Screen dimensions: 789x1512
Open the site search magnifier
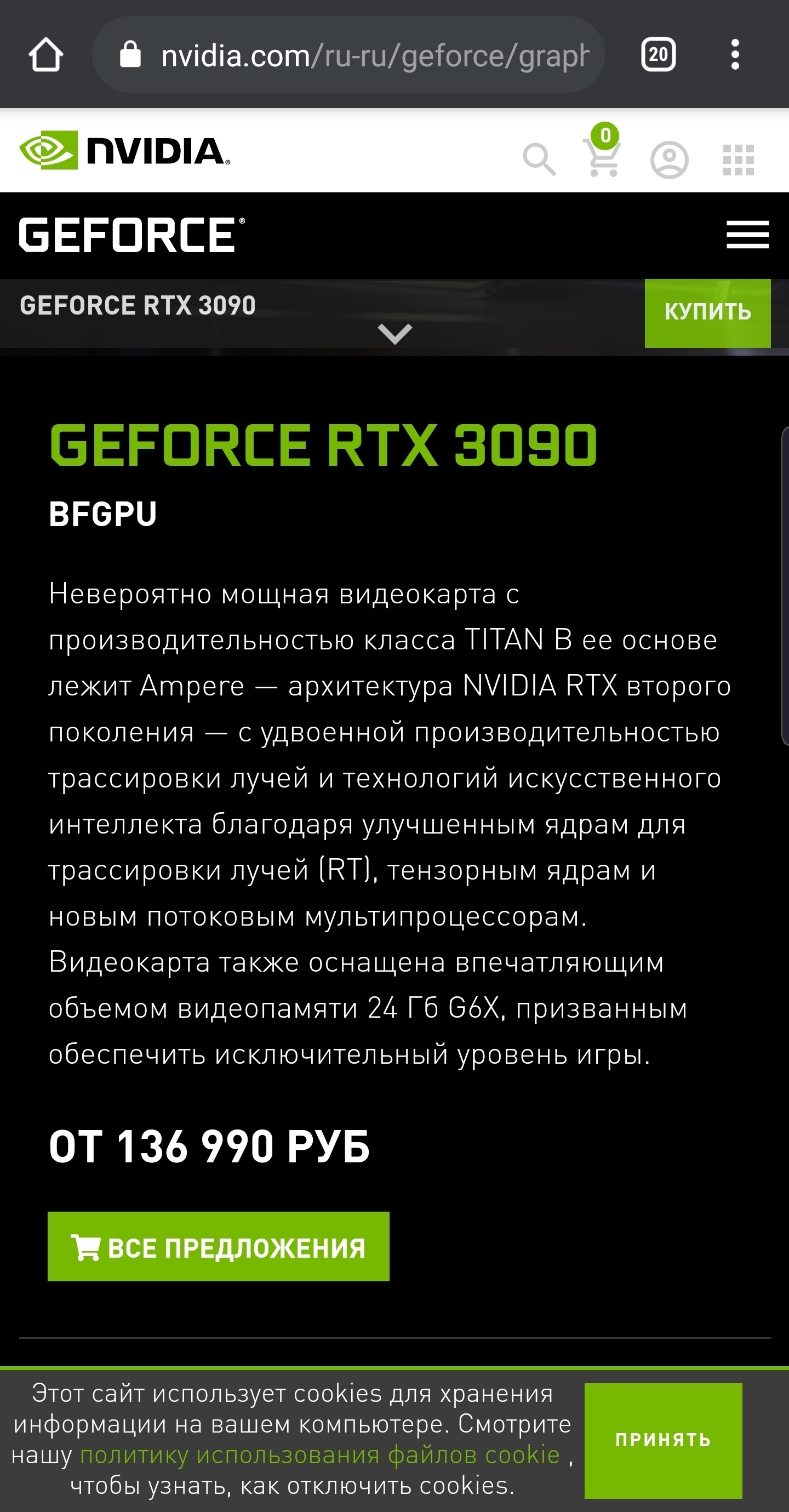539,158
